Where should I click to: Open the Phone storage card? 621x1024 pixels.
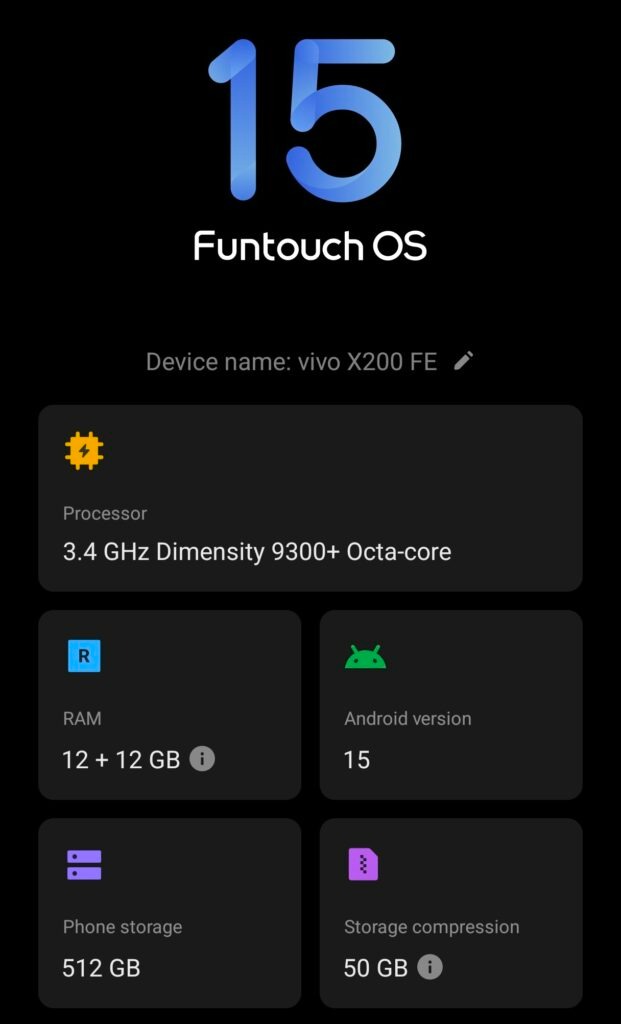tap(170, 913)
